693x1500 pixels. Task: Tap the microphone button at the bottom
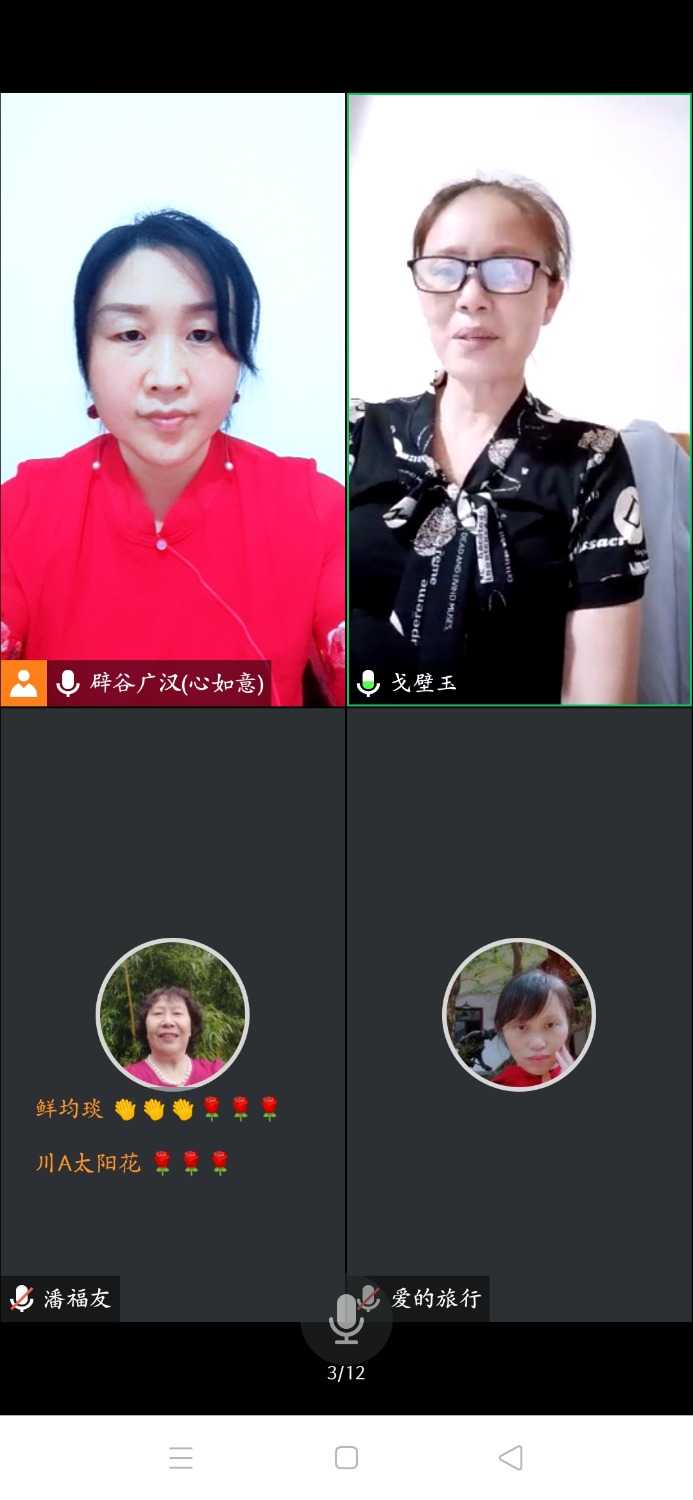pyautogui.click(x=346, y=1319)
